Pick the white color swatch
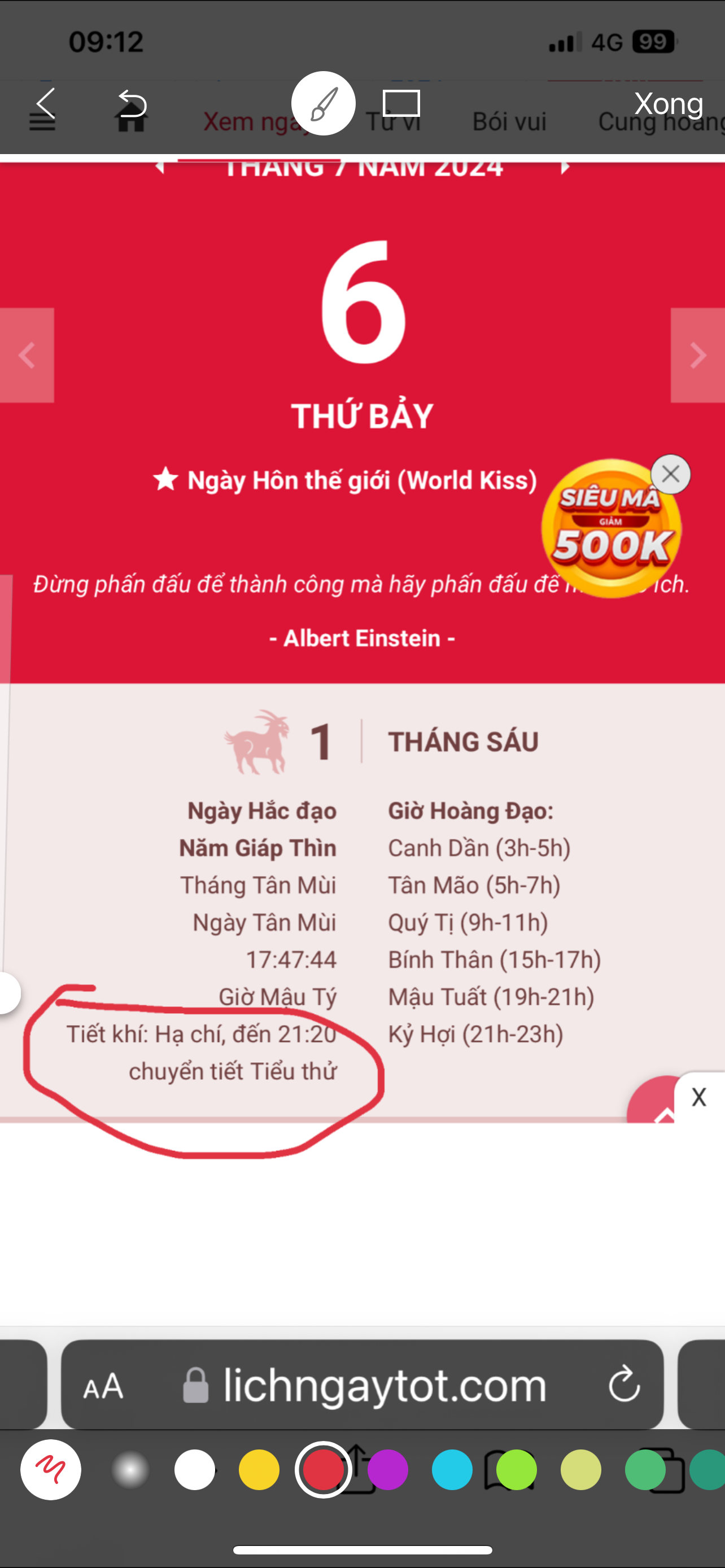Image resolution: width=725 pixels, height=1568 pixels. click(195, 1469)
